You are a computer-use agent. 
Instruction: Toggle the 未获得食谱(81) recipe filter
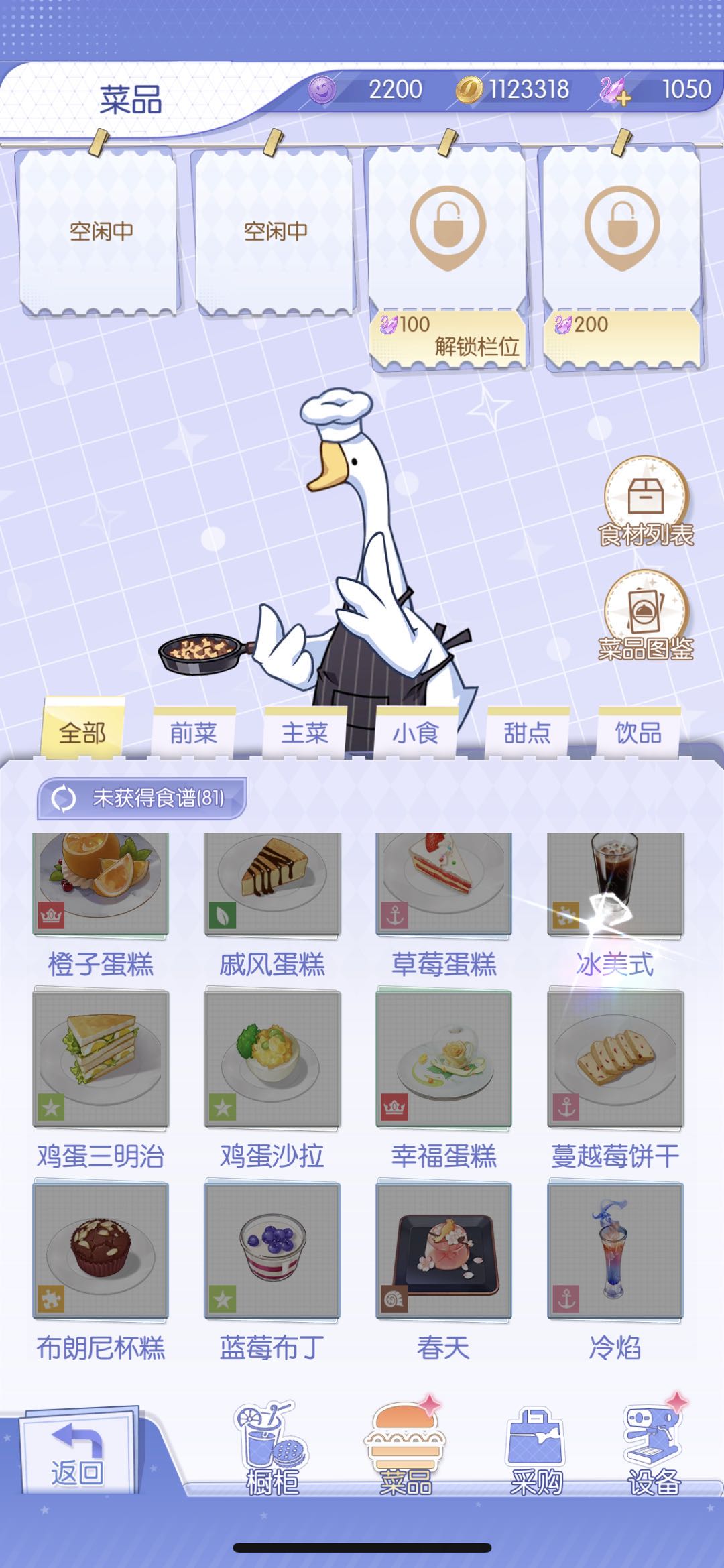142,798
